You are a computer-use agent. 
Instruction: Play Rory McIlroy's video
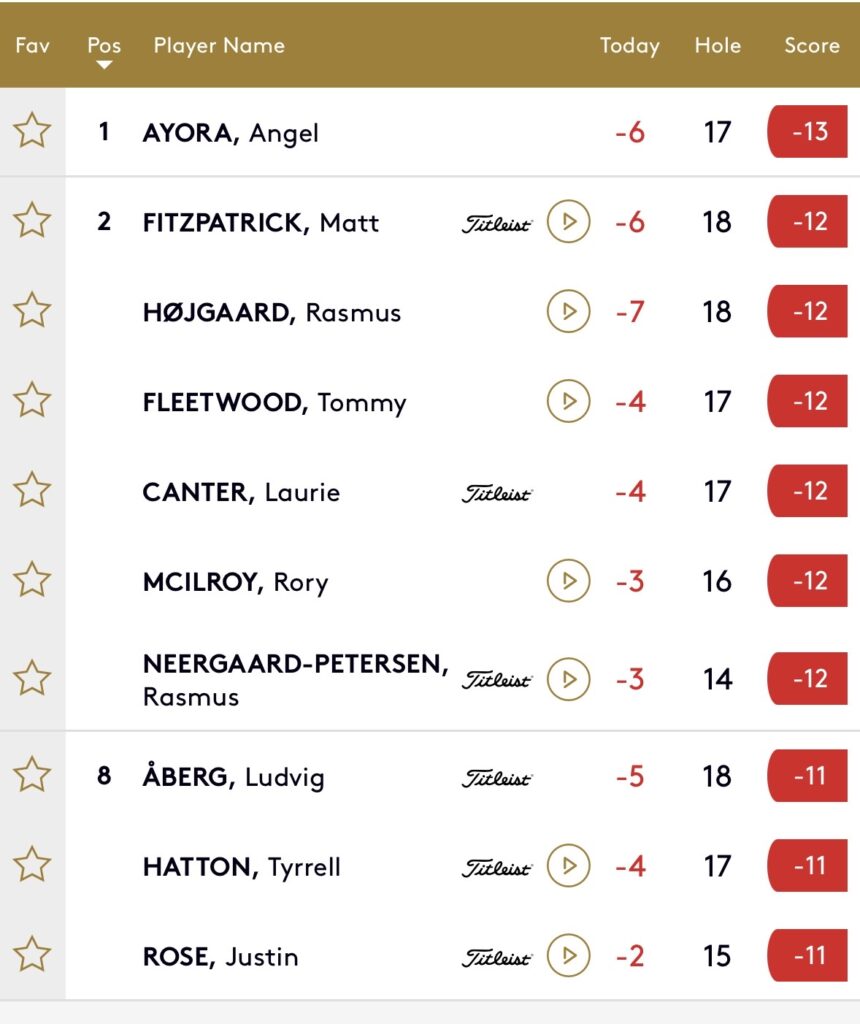click(x=568, y=581)
